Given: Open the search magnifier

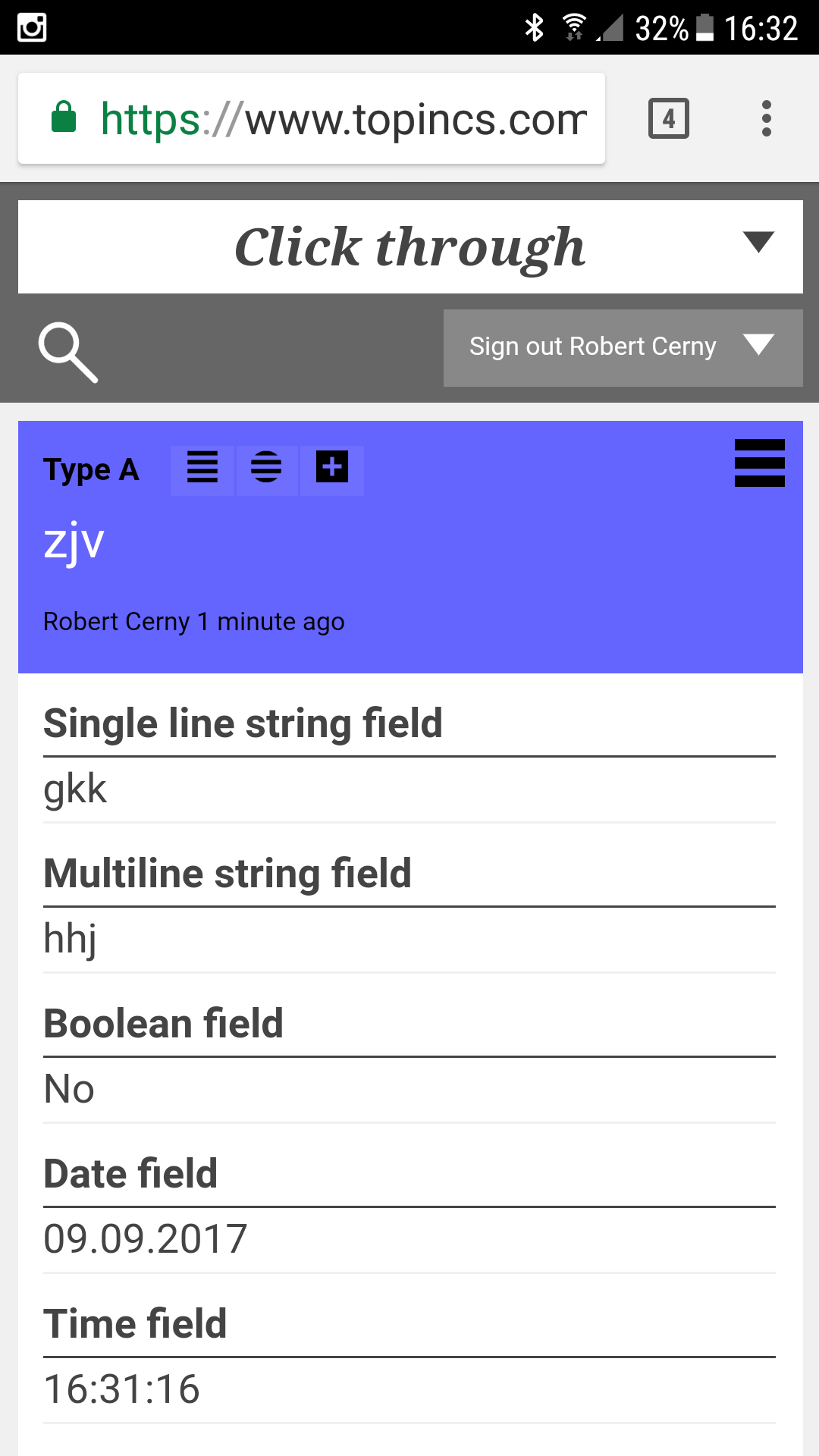Looking at the screenshot, I should coord(68,352).
